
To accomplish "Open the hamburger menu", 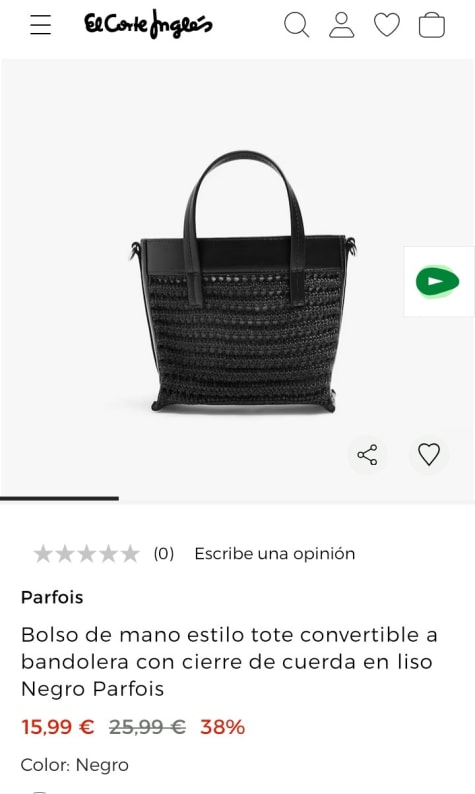I will point(41,24).
